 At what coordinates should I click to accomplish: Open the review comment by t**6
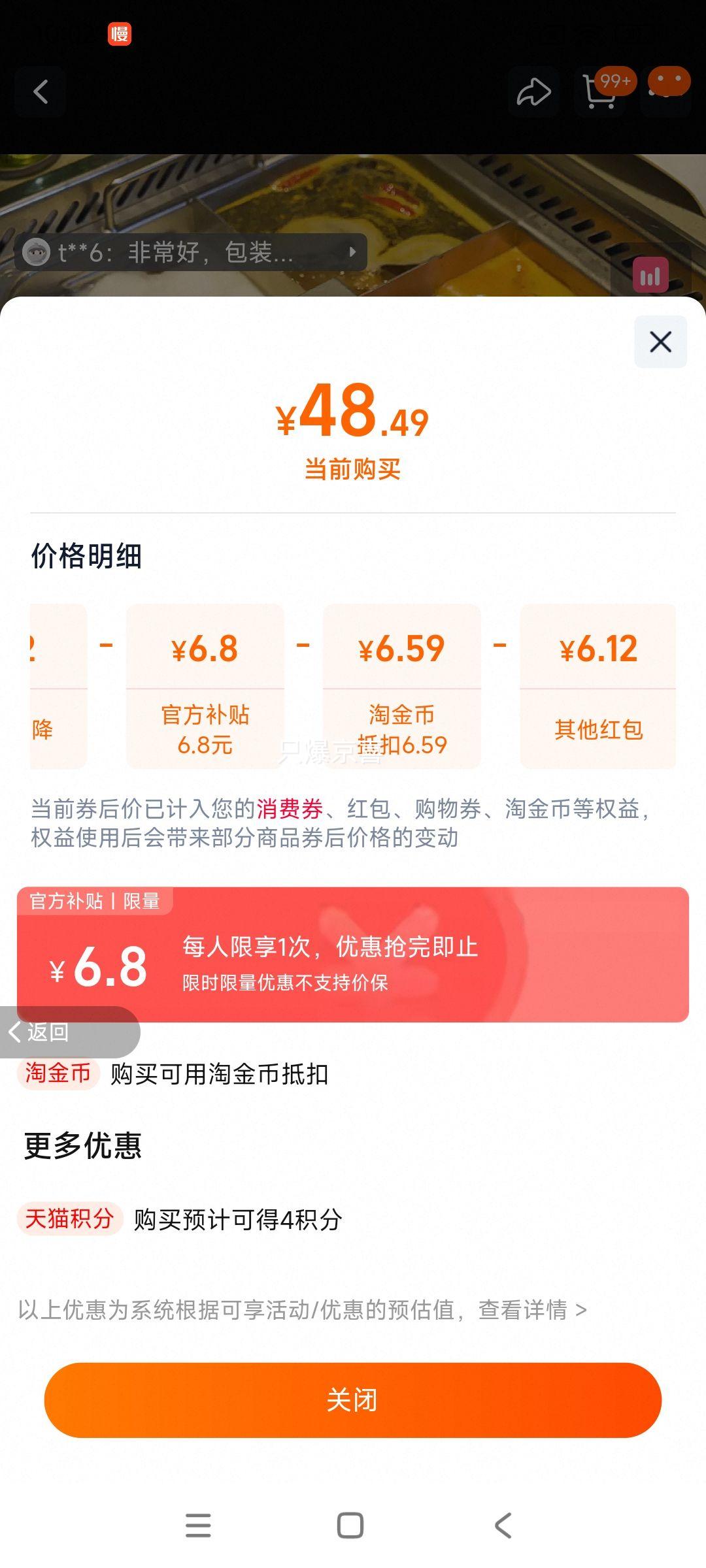(191, 252)
